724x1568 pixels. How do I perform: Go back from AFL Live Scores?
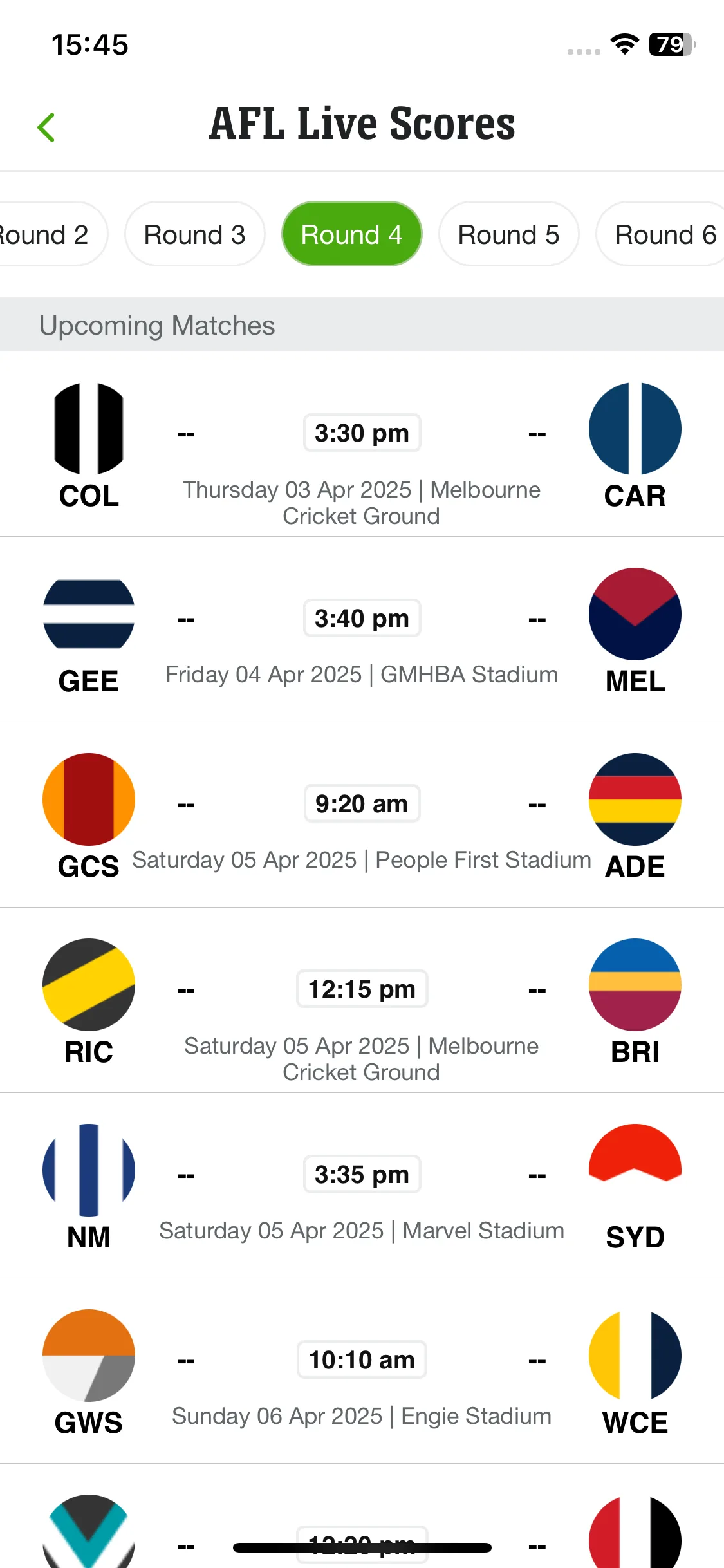[46, 127]
